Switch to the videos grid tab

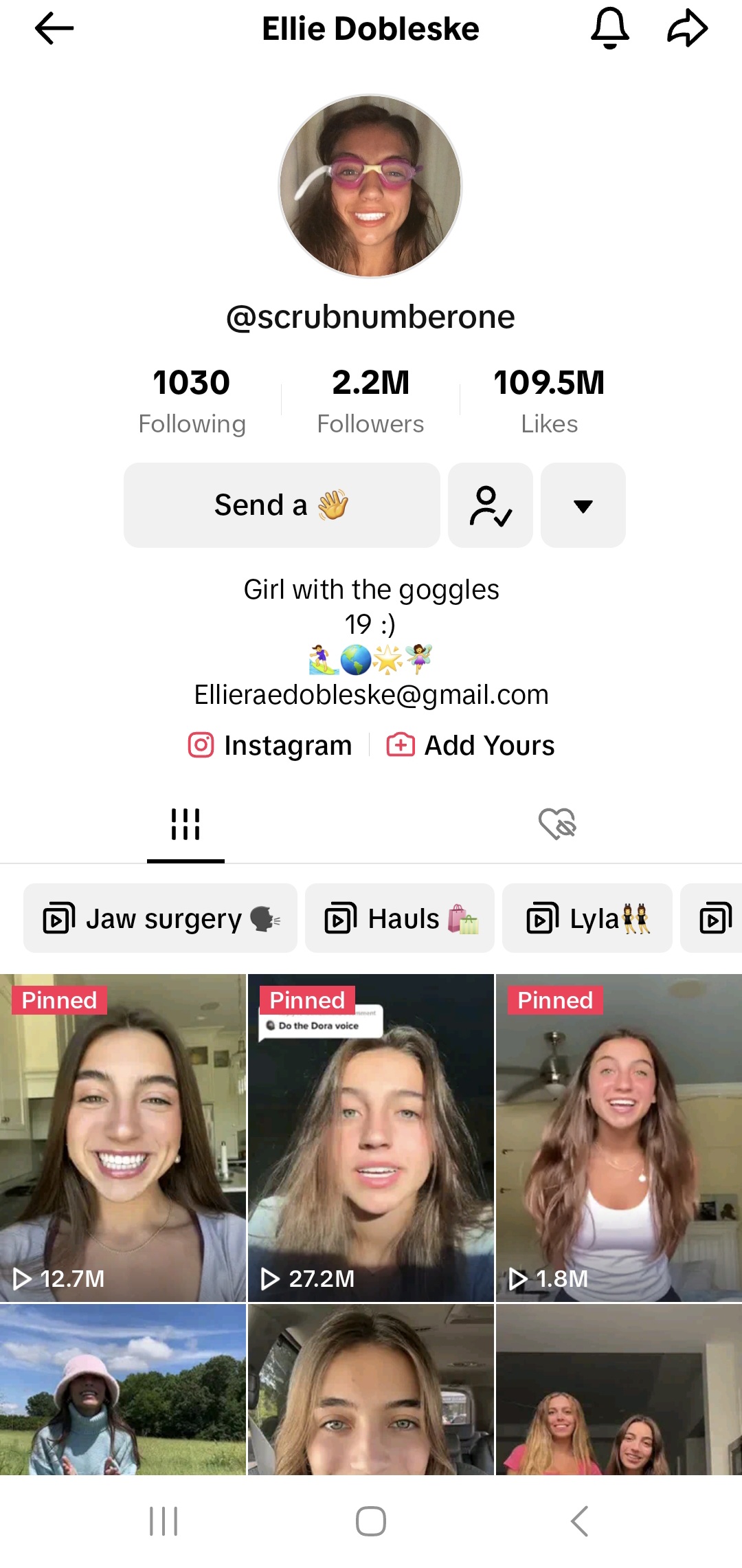click(185, 824)
